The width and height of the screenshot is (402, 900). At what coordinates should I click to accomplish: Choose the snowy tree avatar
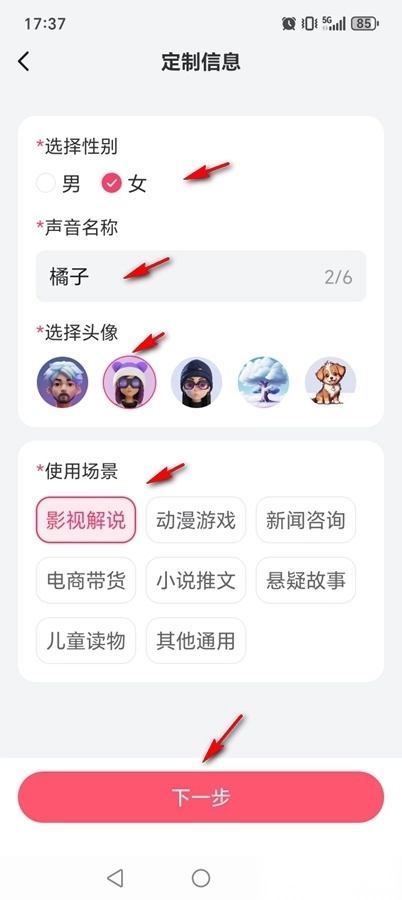click(264, 382)
